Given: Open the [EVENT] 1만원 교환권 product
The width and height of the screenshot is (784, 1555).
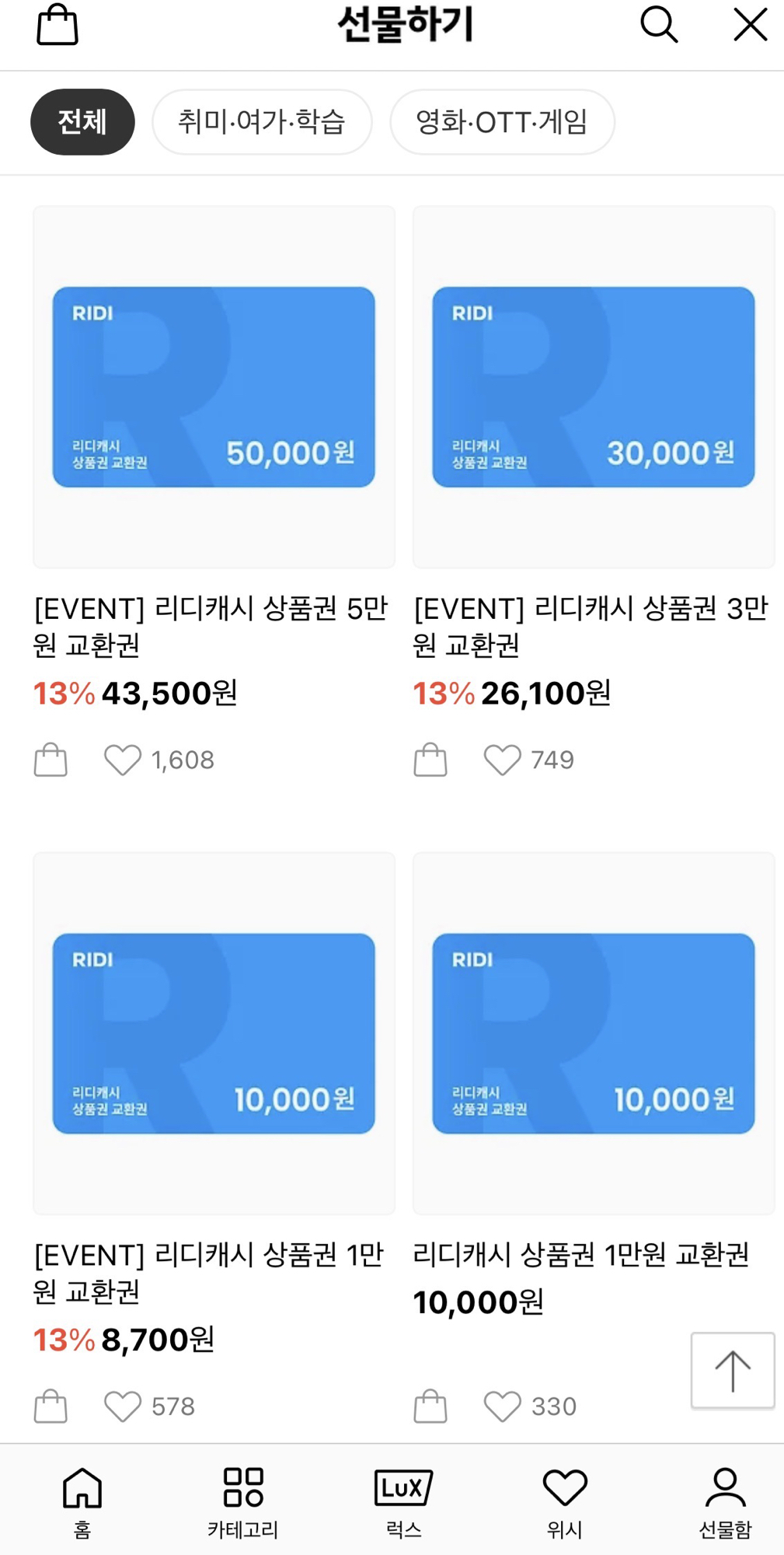Looking at the screenshot, I should [214, 1033].
